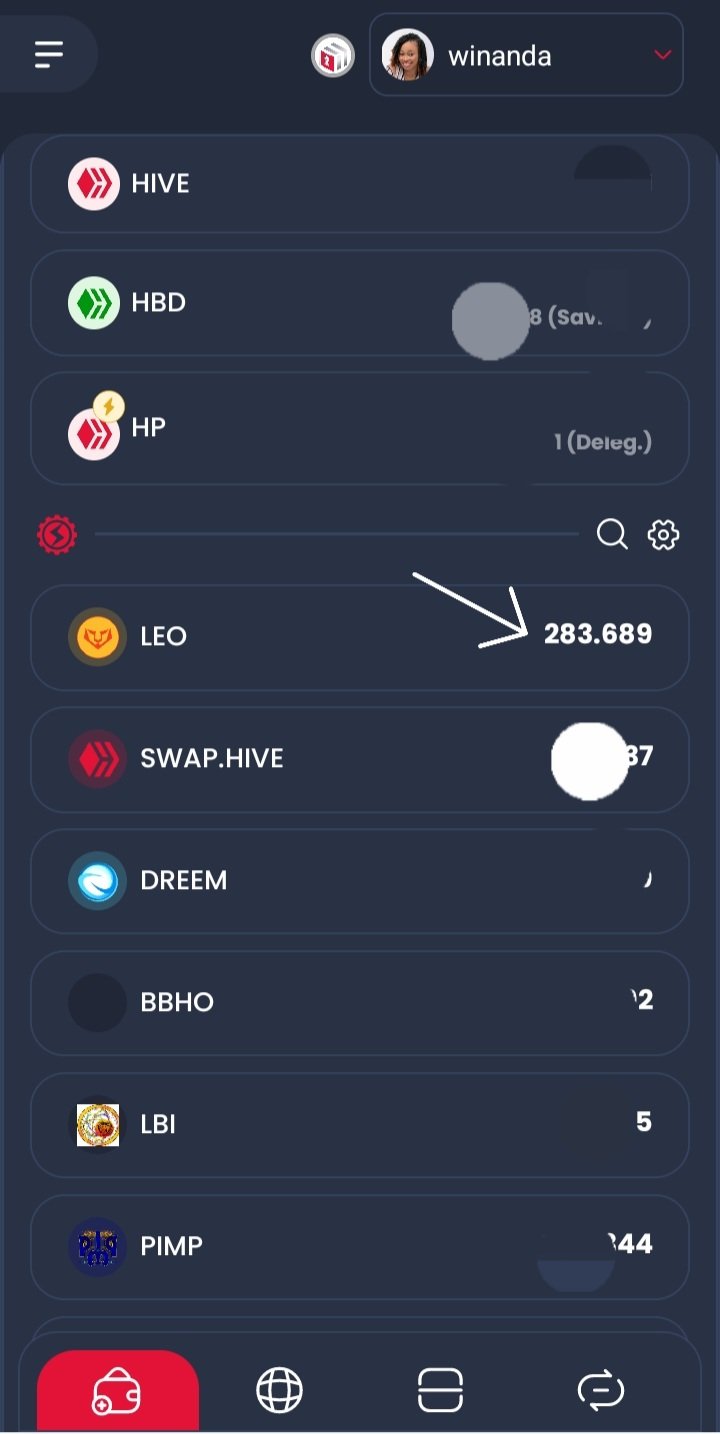Switch to the swap arrows tab
Screen dimensions: 720x1434
click(x=601, y=1391)
